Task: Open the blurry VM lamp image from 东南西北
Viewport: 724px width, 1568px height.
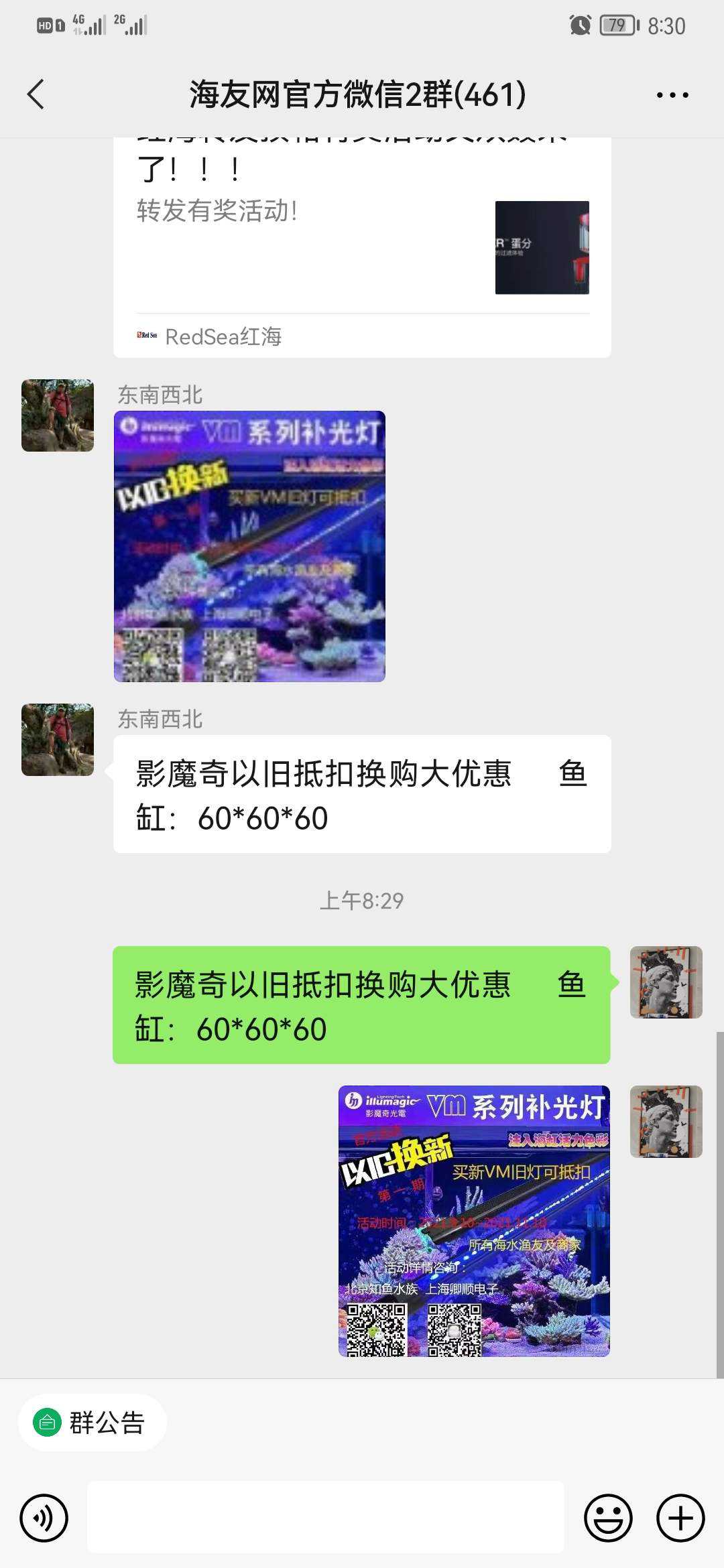Action: [249, 546]
